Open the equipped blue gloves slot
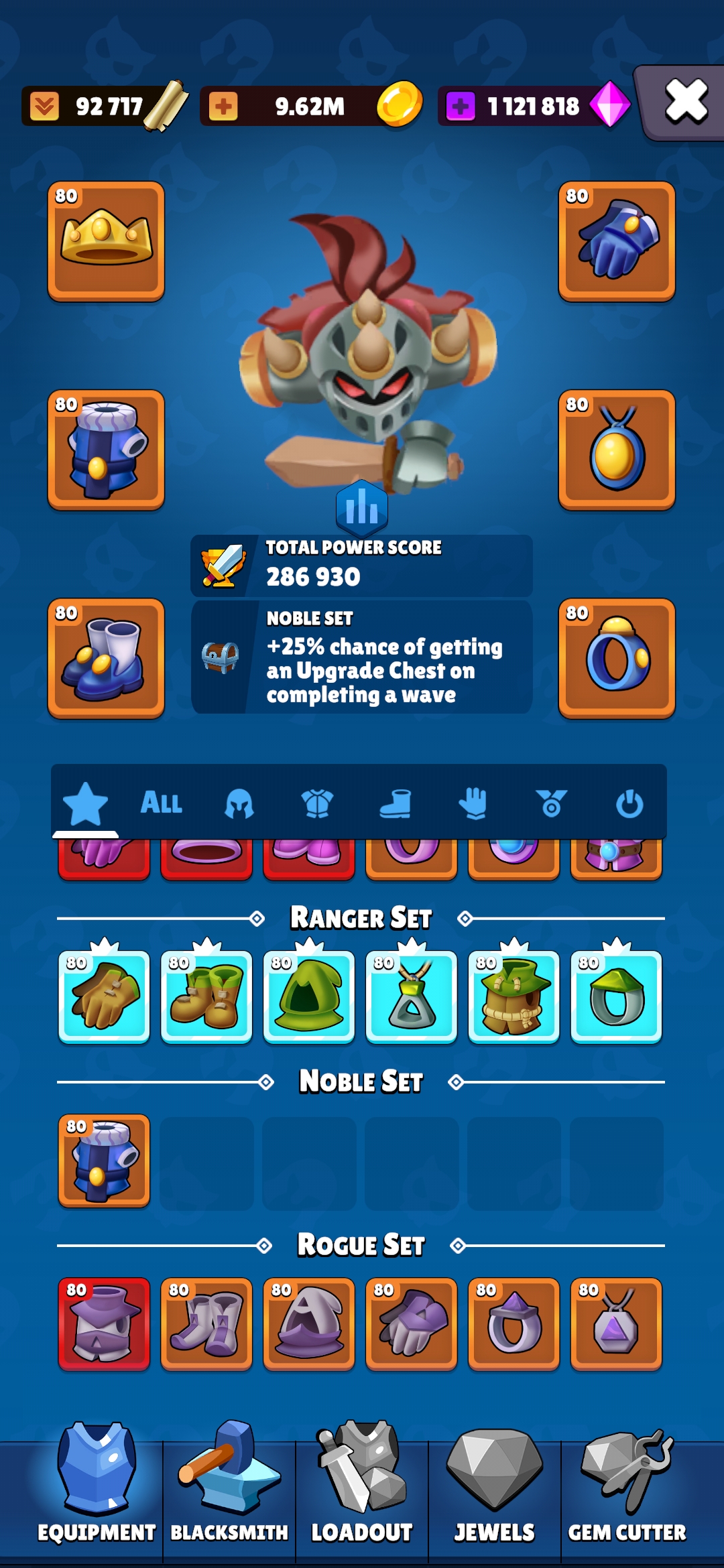 coord(617,241)
